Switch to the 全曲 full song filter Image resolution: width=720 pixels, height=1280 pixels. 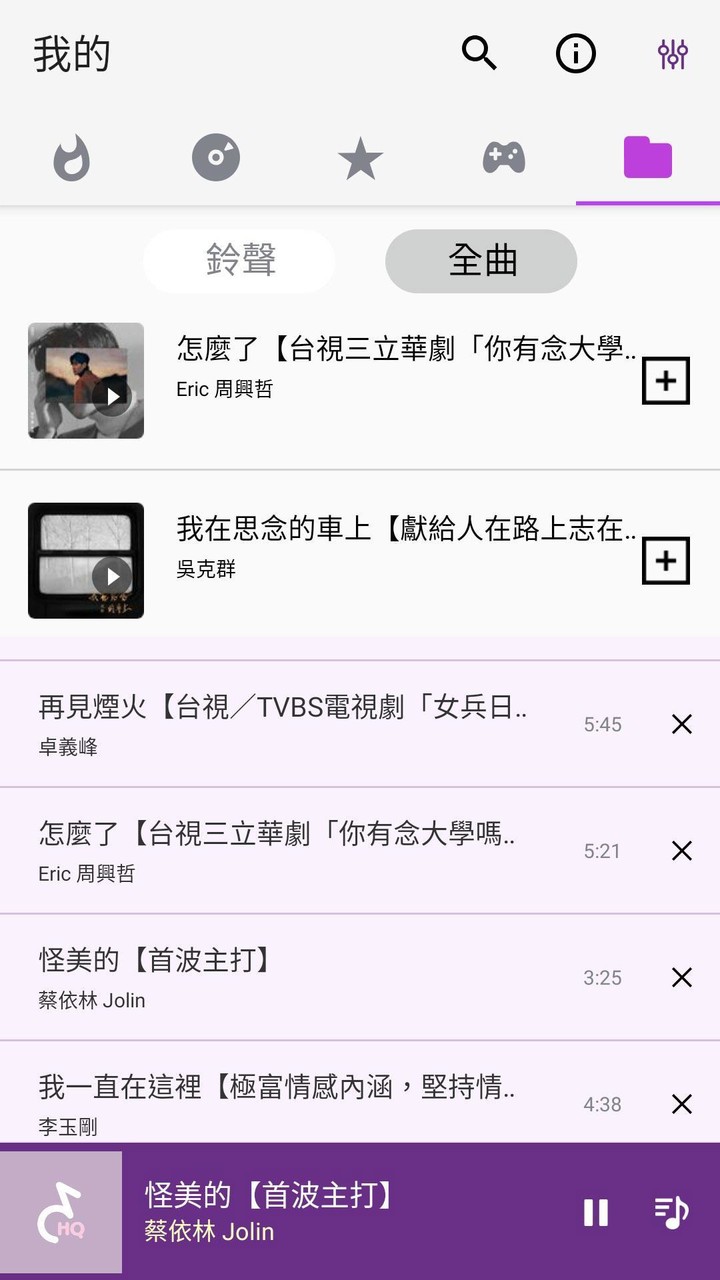click(480, 260)
